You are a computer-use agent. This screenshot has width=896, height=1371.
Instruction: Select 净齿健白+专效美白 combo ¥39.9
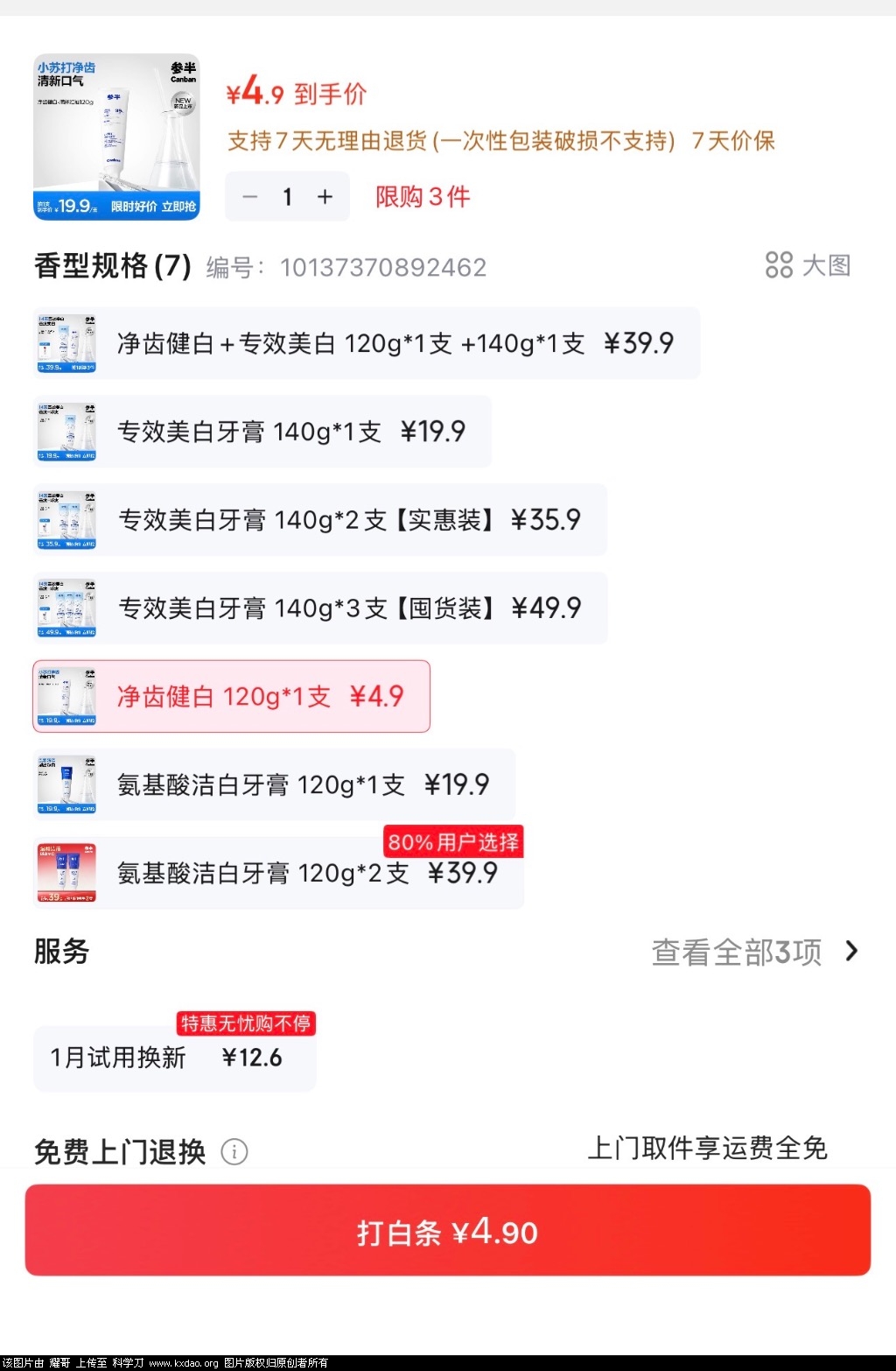click(x=367, y=344)
